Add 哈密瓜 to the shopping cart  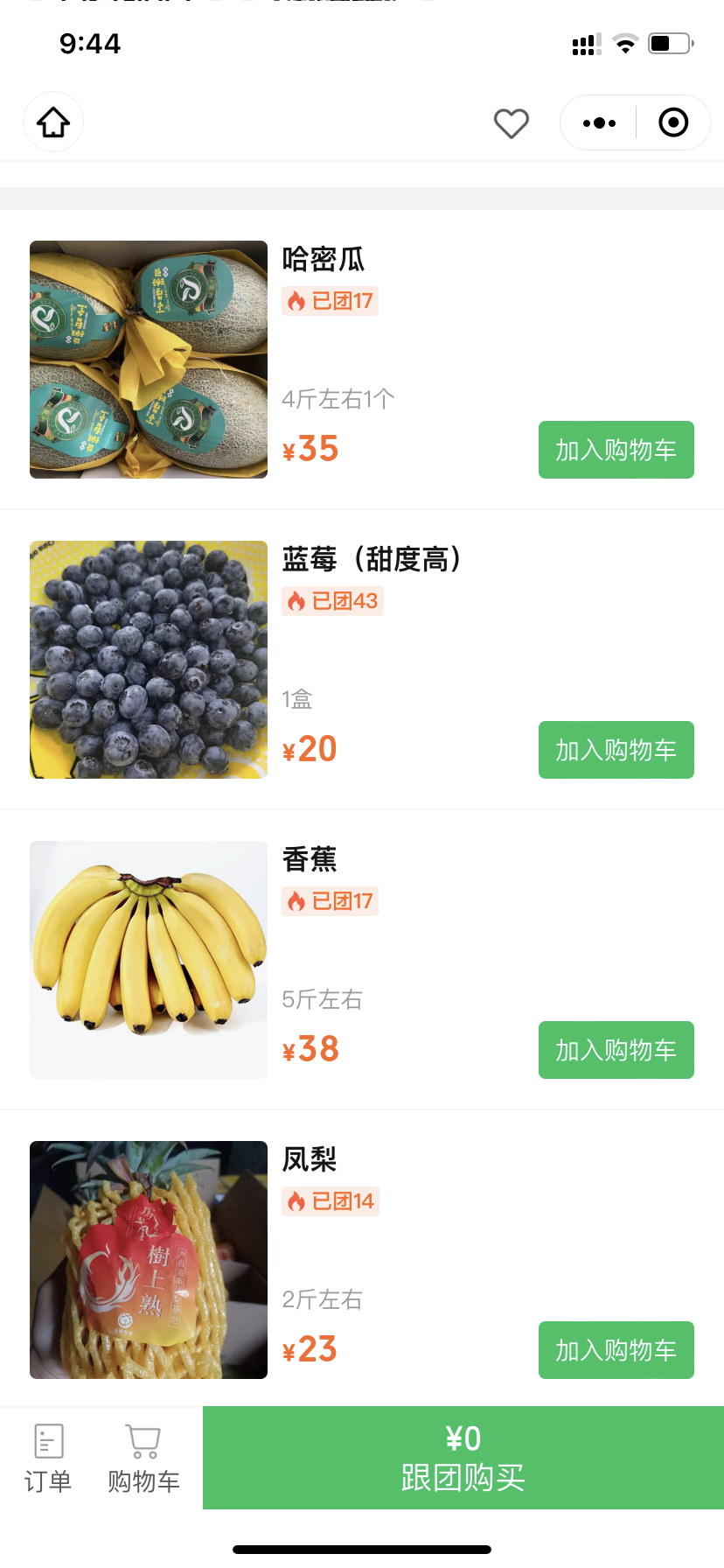coord(616,450)
